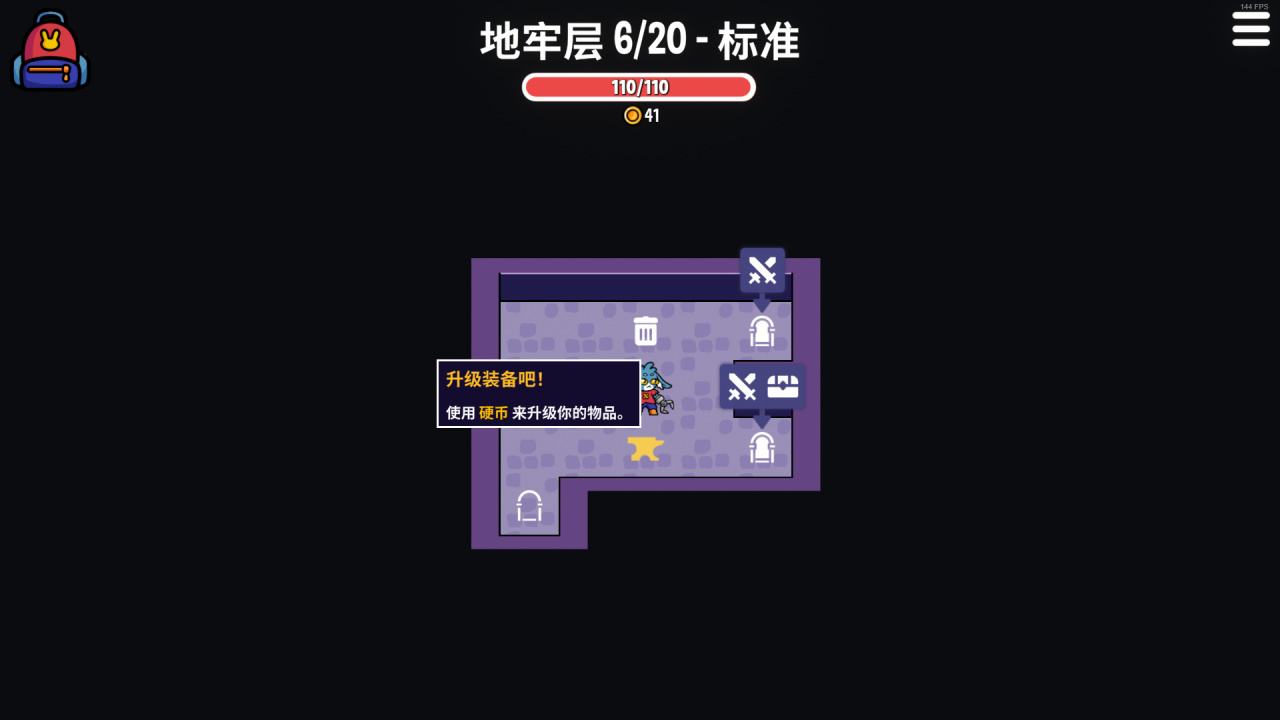
Task: Enter the door with battle and chest marker
Action: click(x=762, y=447)
